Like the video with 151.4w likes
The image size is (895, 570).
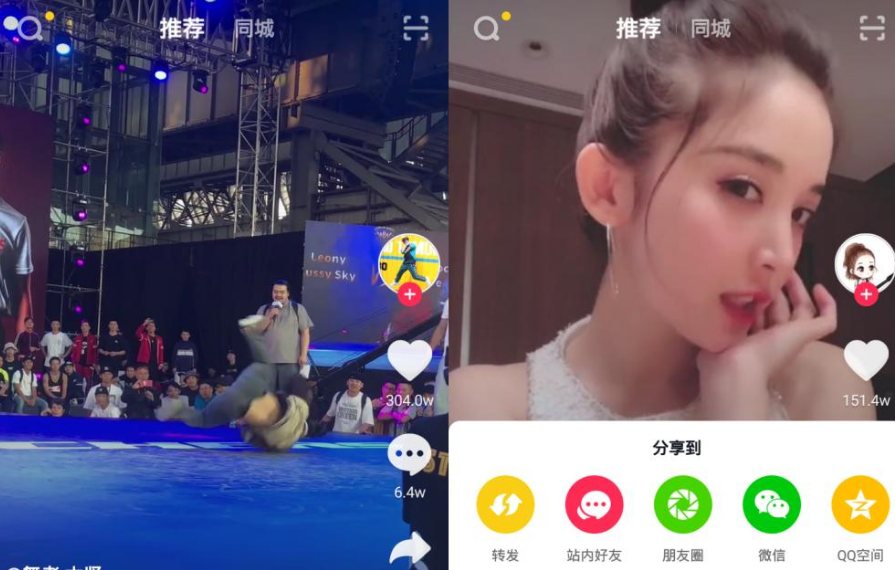coord(866,361)
